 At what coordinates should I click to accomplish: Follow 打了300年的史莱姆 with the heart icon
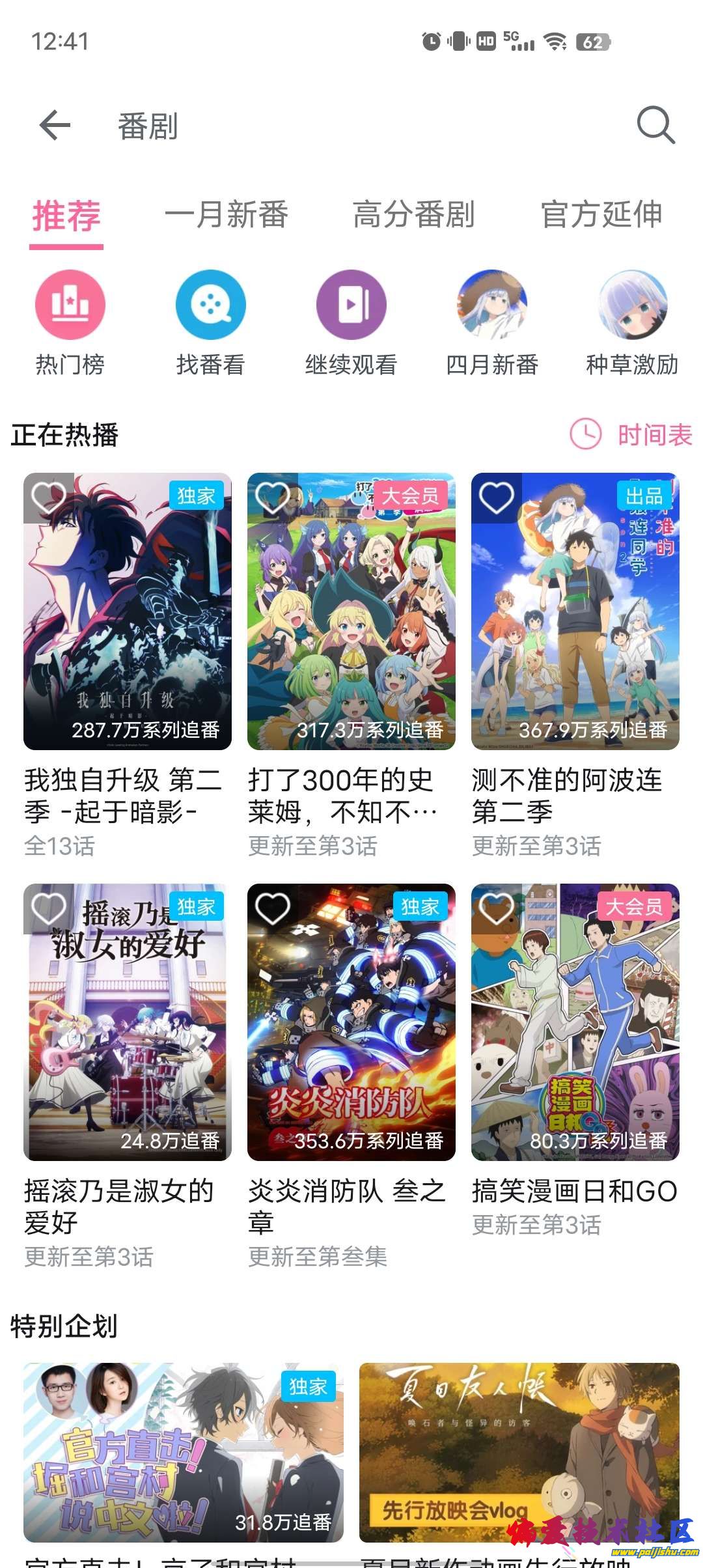coord(272,498)
